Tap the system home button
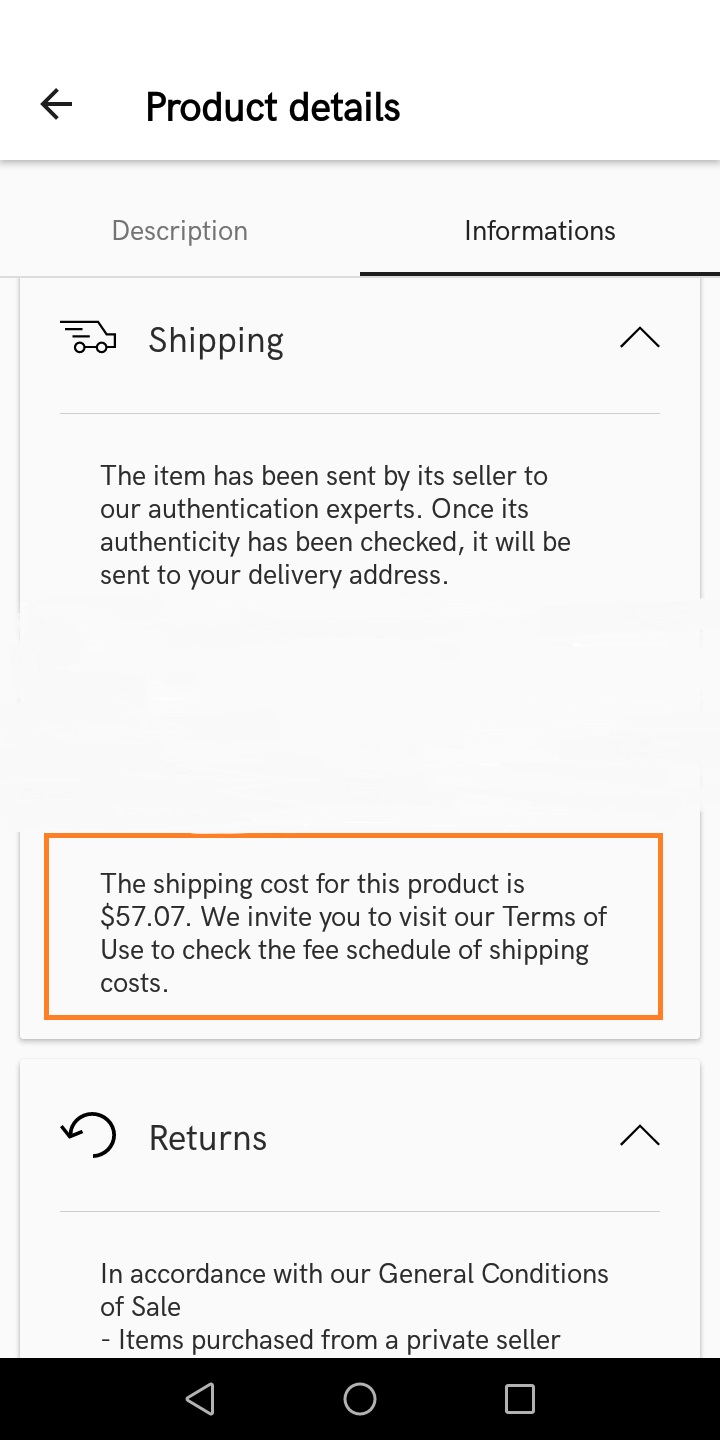 pyautogui.click(x=360, y=1399)
